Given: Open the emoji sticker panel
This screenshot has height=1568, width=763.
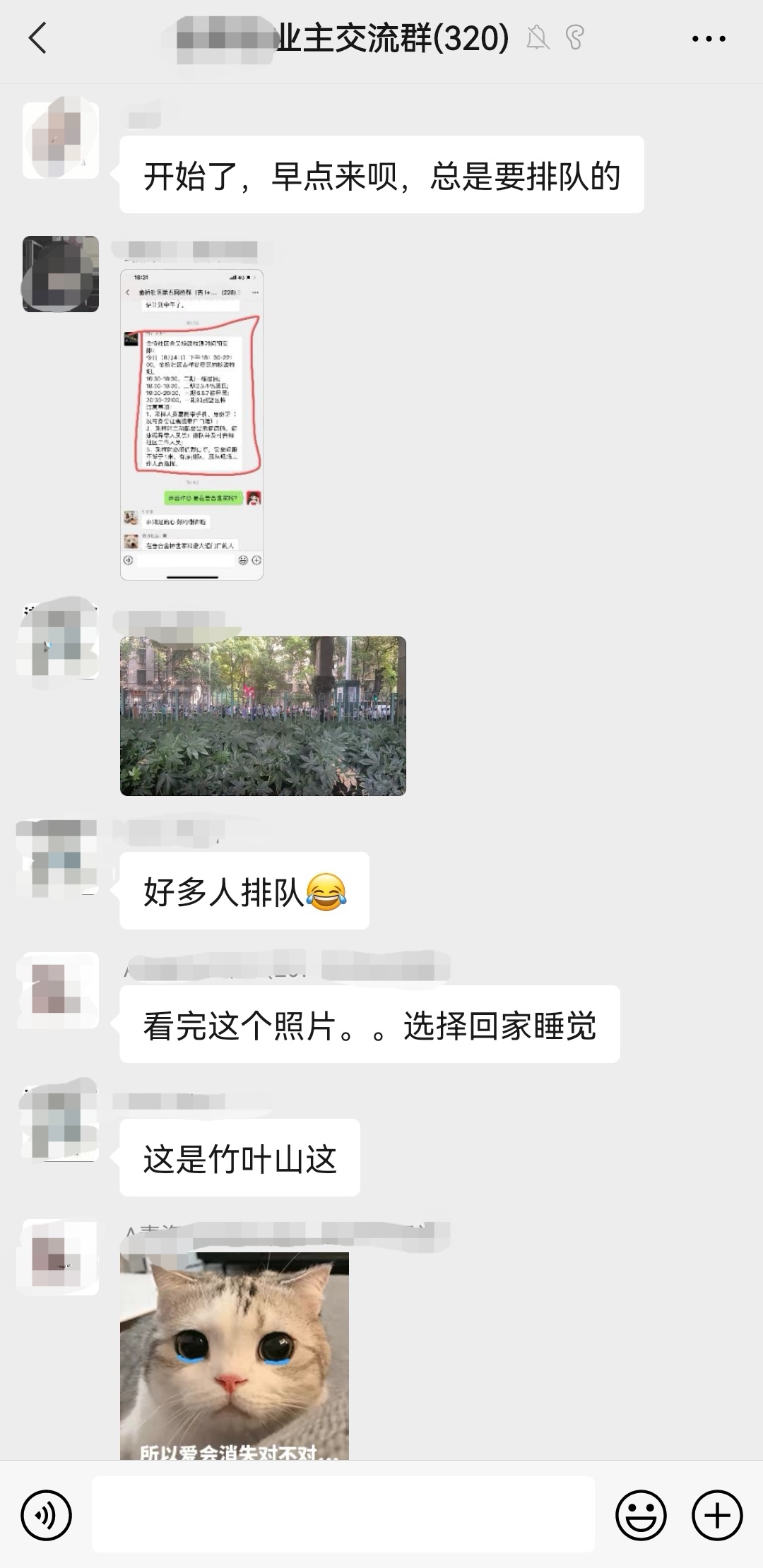Looking at the screenshot, I should [641, 1515].
